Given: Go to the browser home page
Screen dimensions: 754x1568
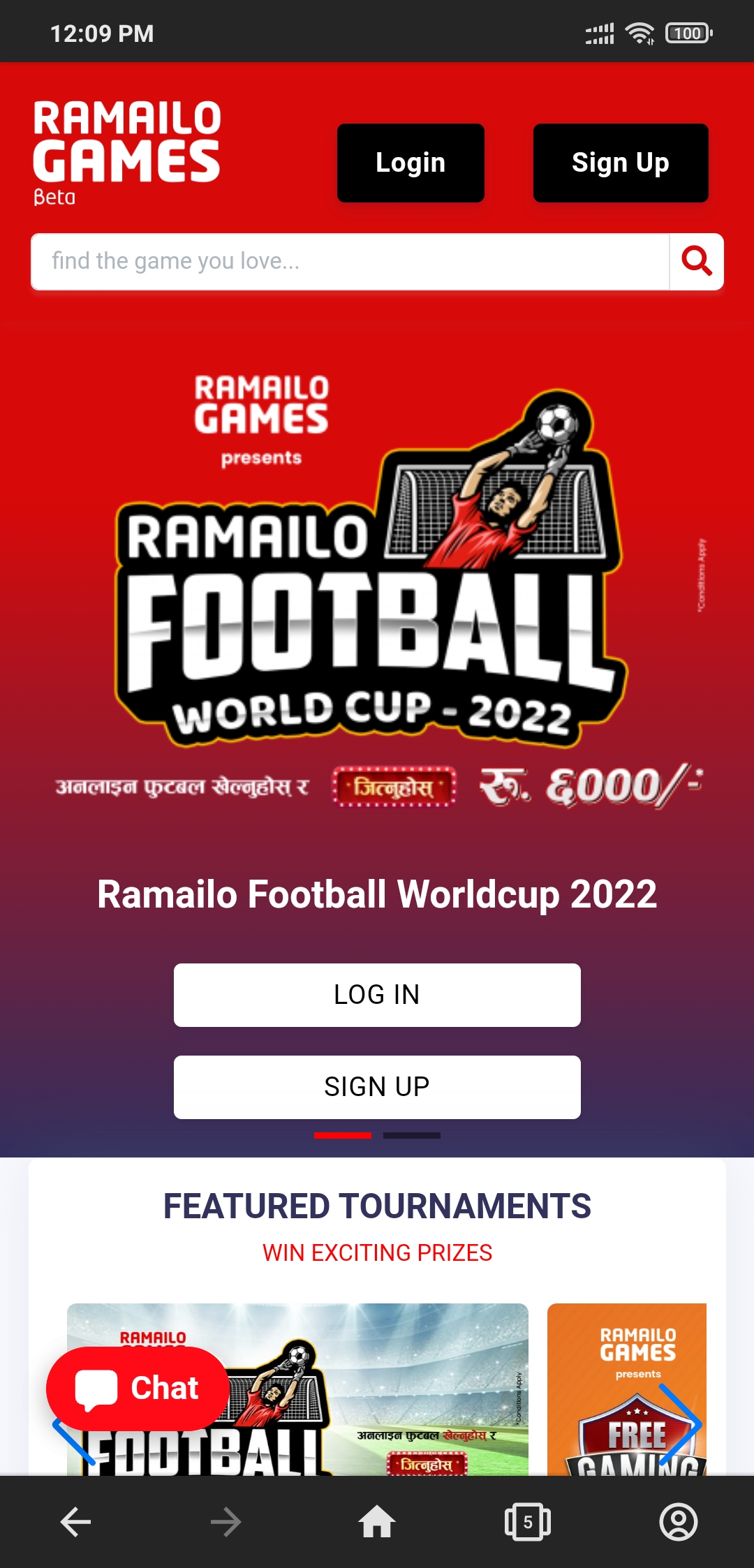Looking at the screenshot, I should pyautogui.click(x=377, y=1522).
